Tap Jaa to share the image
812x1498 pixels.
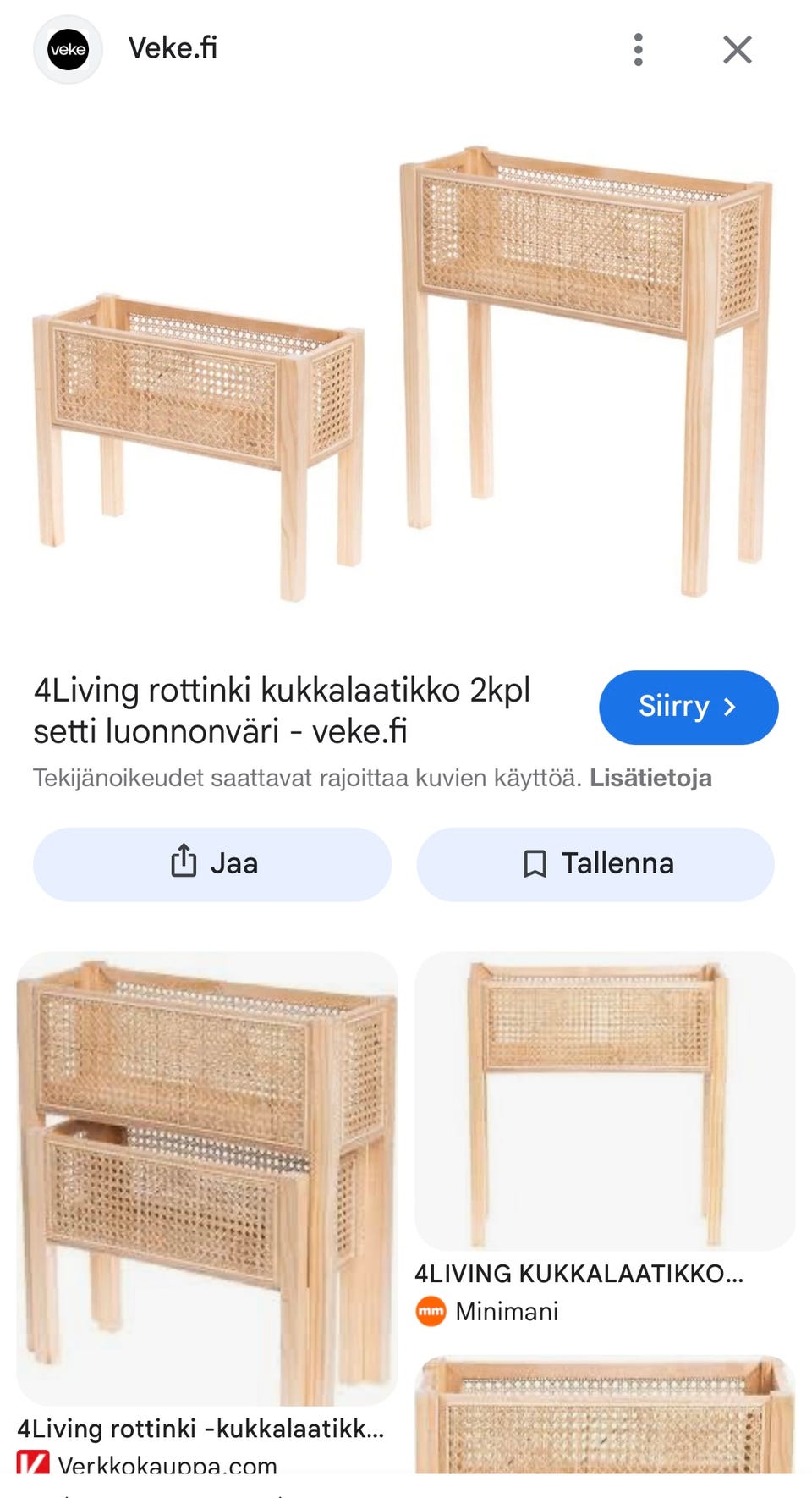pos(211,863)
